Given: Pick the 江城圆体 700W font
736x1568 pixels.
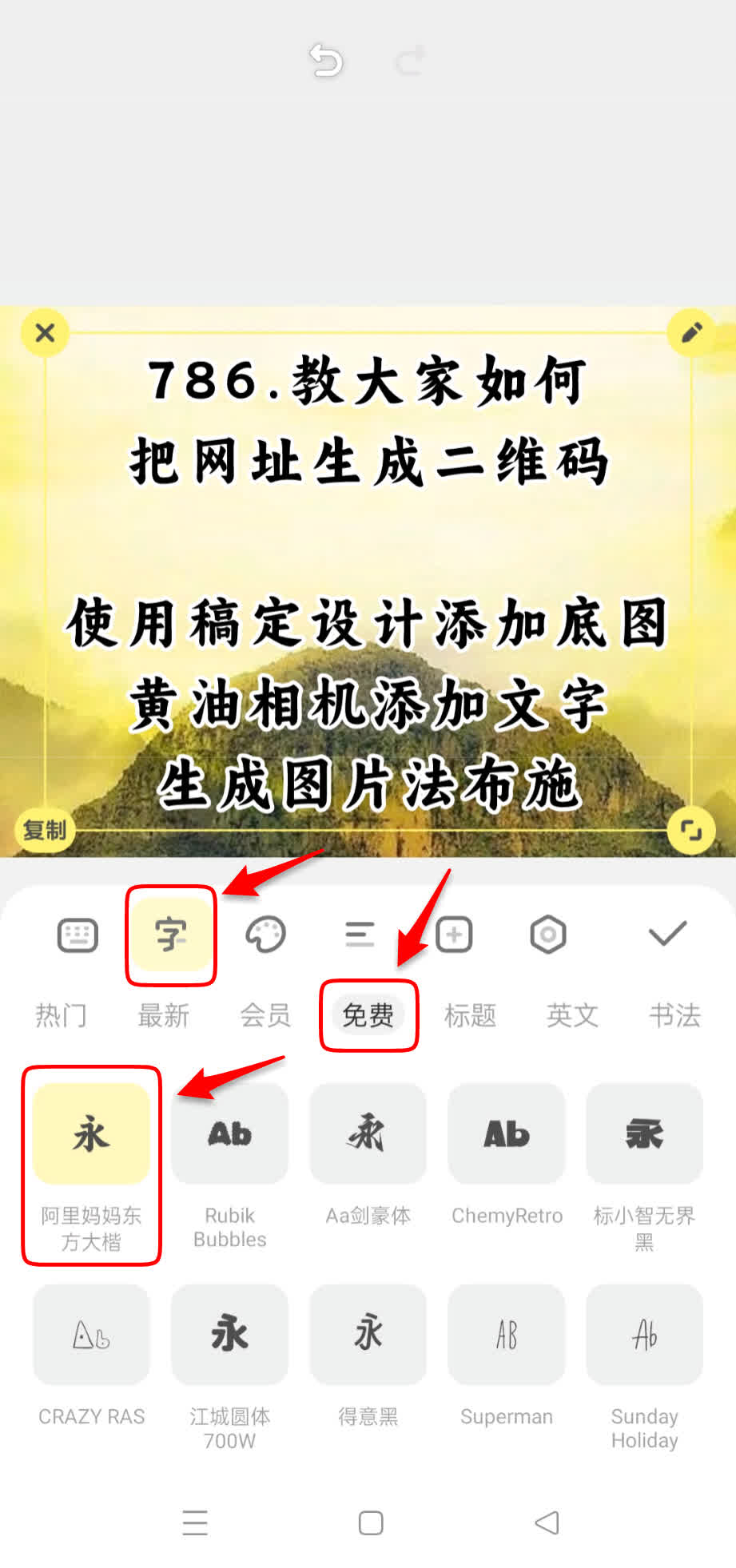Looking at the screenshot, I should tap(229, 1335).
